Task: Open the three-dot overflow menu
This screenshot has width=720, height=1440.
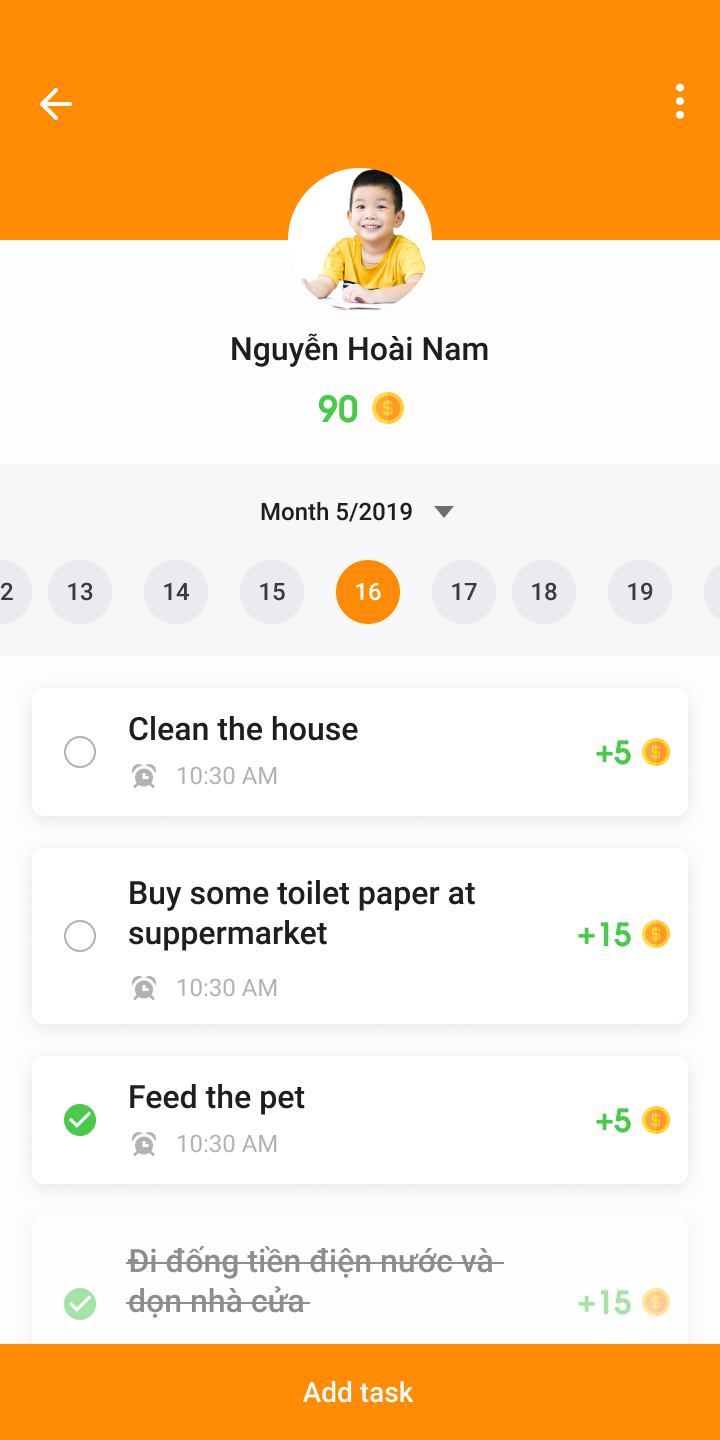Action: 680,102
